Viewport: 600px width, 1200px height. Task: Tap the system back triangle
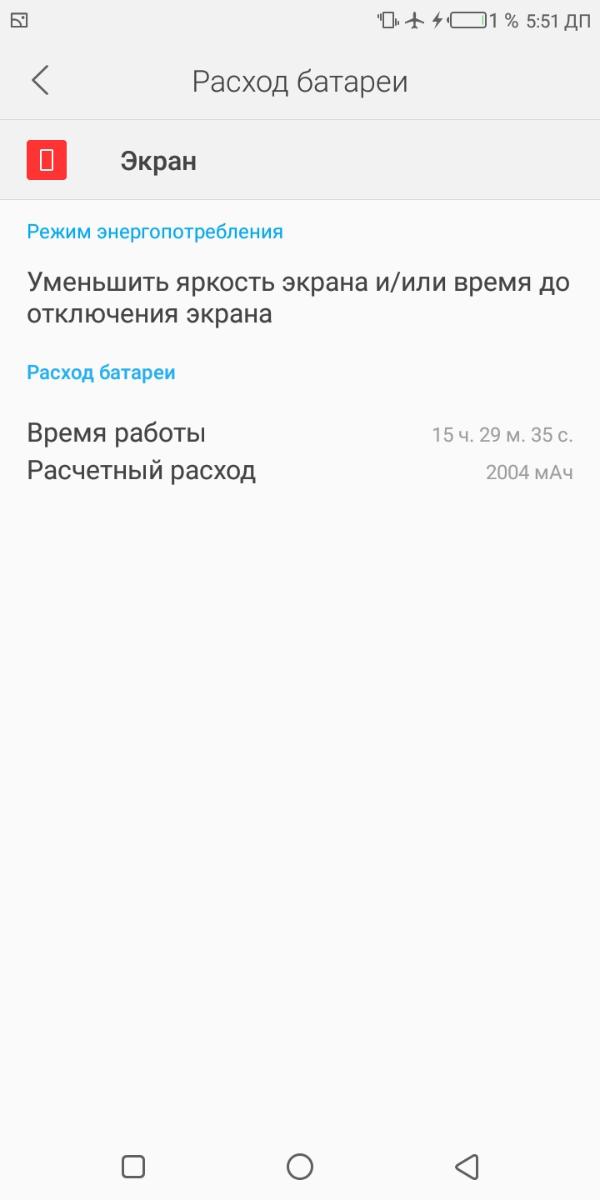[x=466, y=1166]
